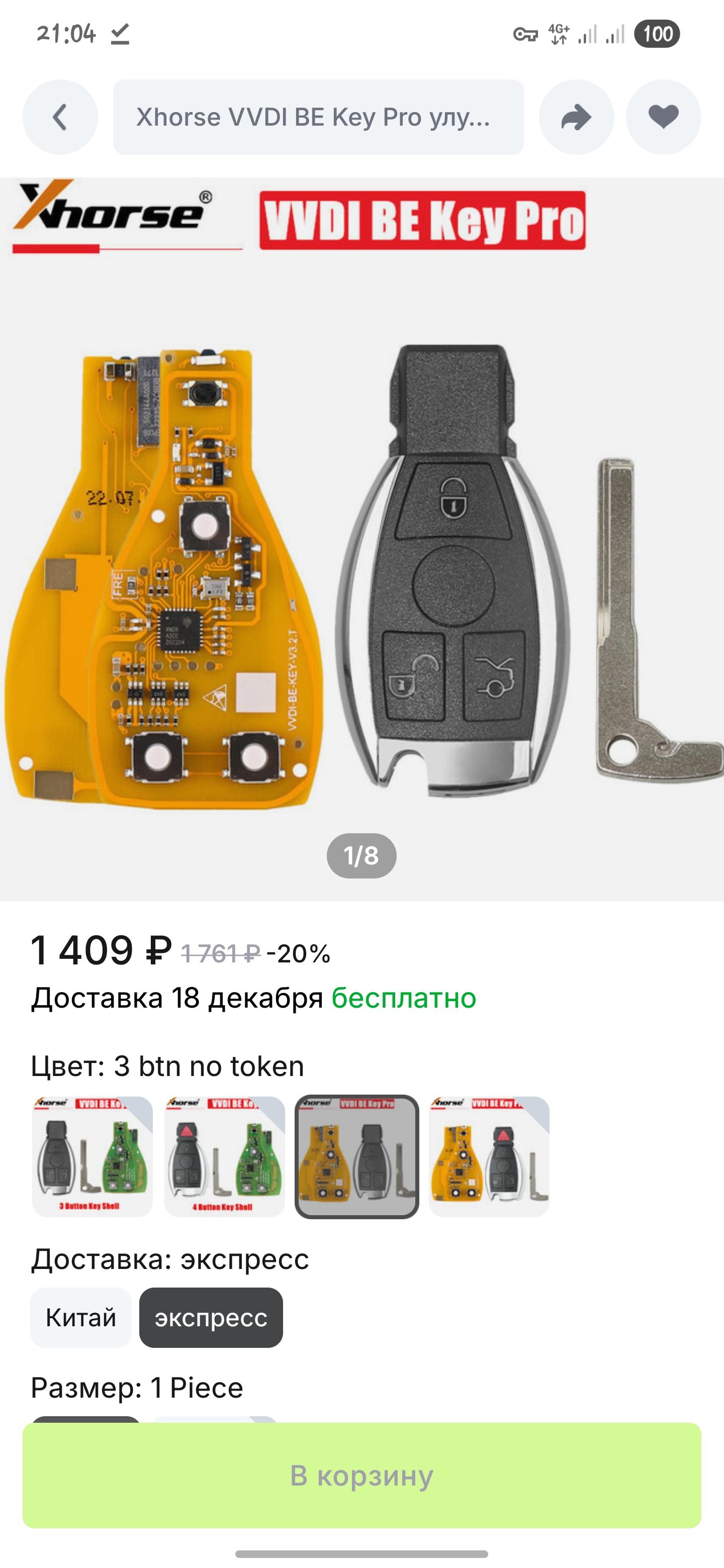Select Китай delivery option
The image size is (724, 1568).
click(x=81, y=1318)
